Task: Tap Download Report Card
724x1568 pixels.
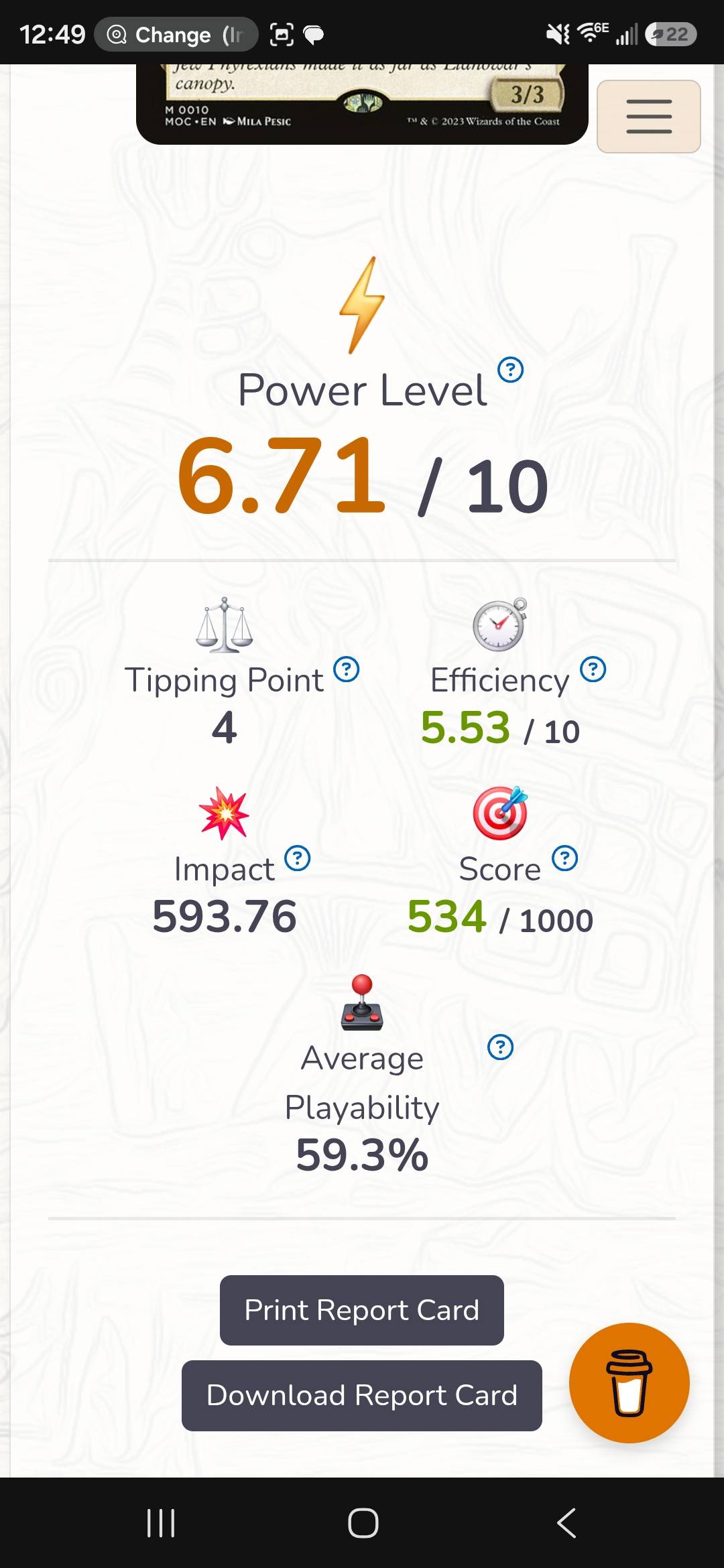Action: [x=362, y=1395]
